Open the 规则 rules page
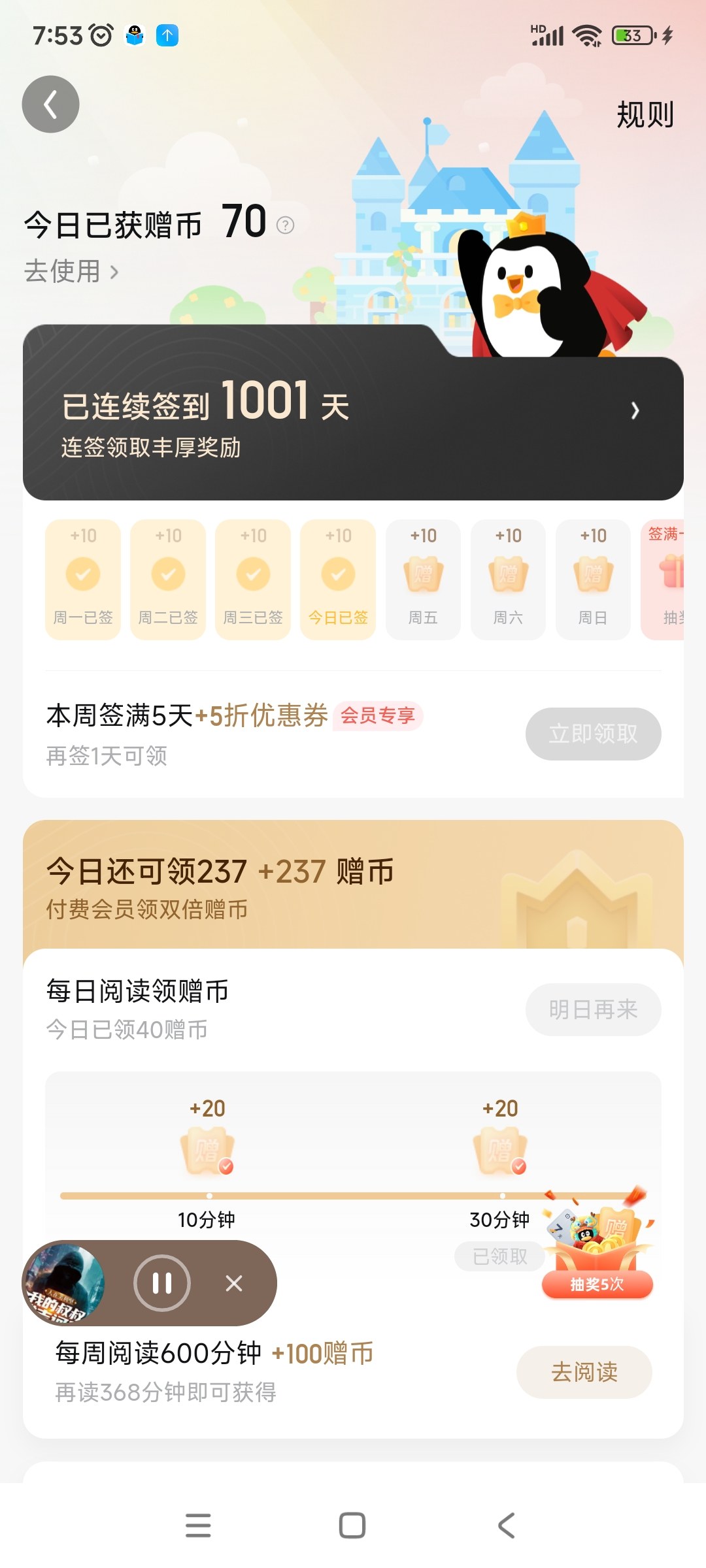 click(645, 115)
